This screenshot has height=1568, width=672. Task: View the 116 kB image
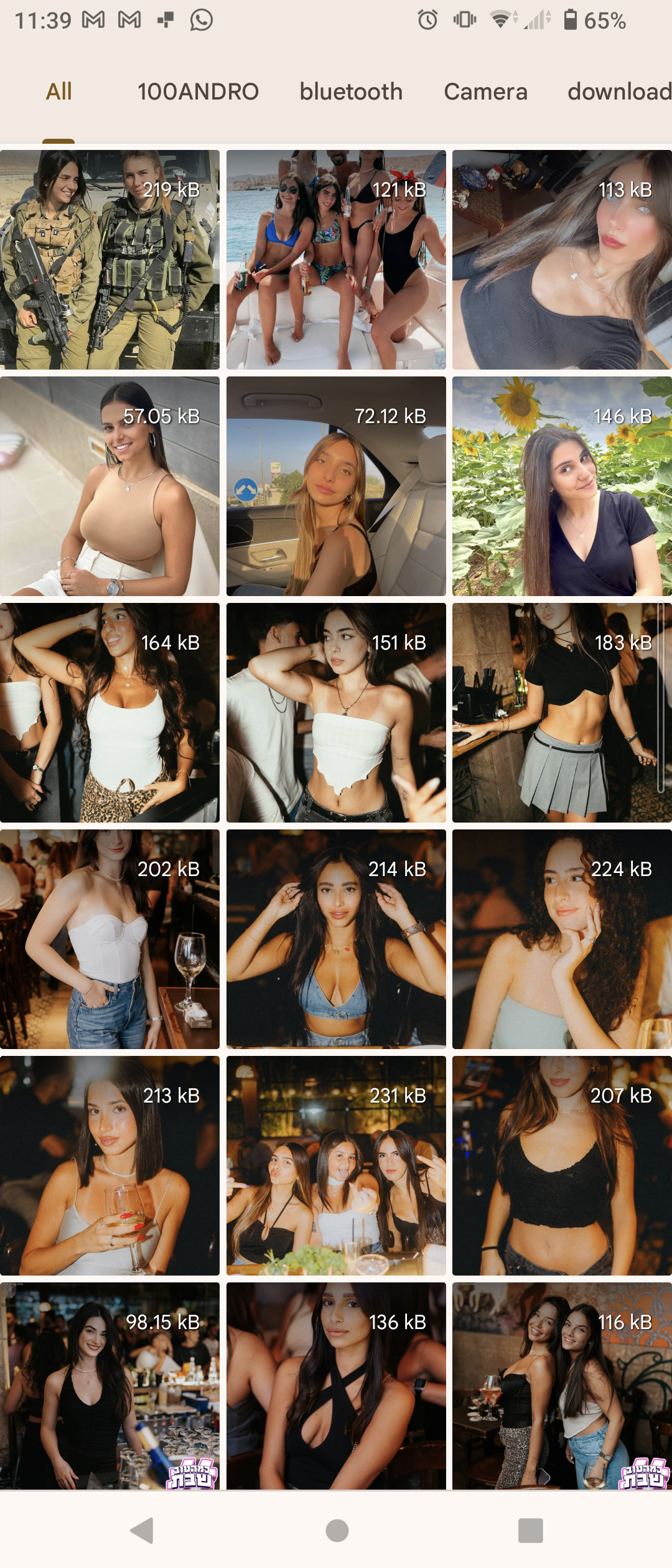point(562,1386)
